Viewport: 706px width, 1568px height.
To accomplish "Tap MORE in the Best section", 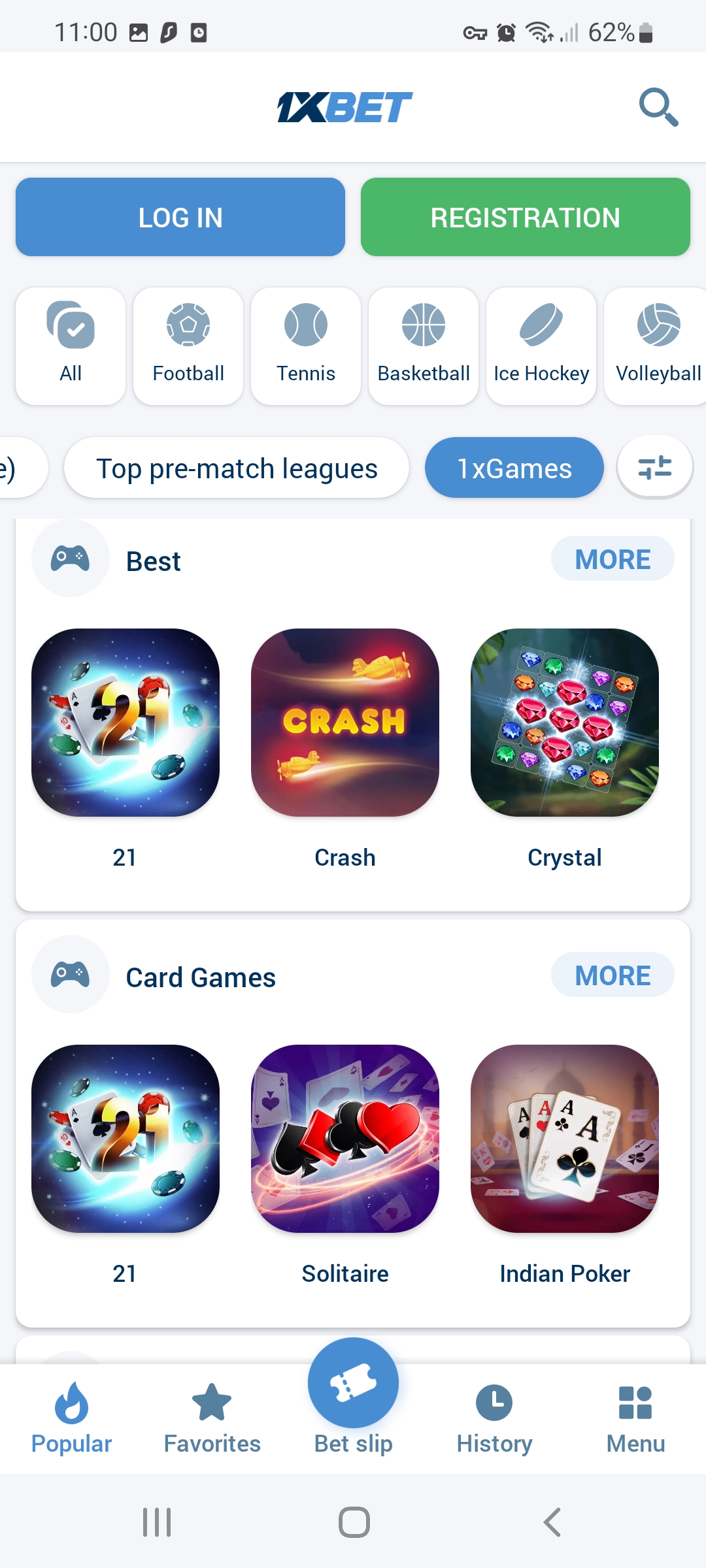I will point(613,559).
